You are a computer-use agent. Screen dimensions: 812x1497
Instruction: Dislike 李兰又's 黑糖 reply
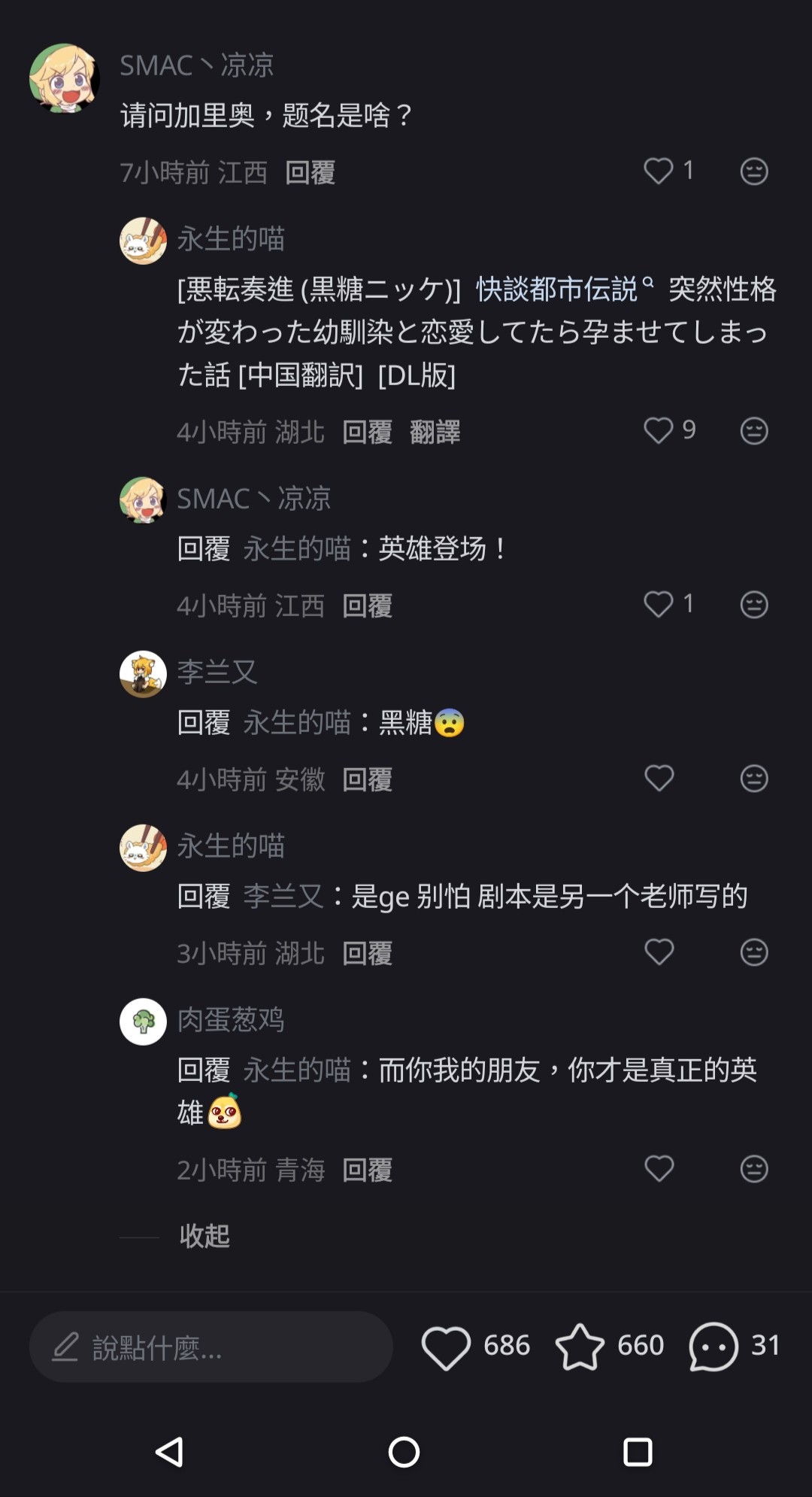coord(754,778)
